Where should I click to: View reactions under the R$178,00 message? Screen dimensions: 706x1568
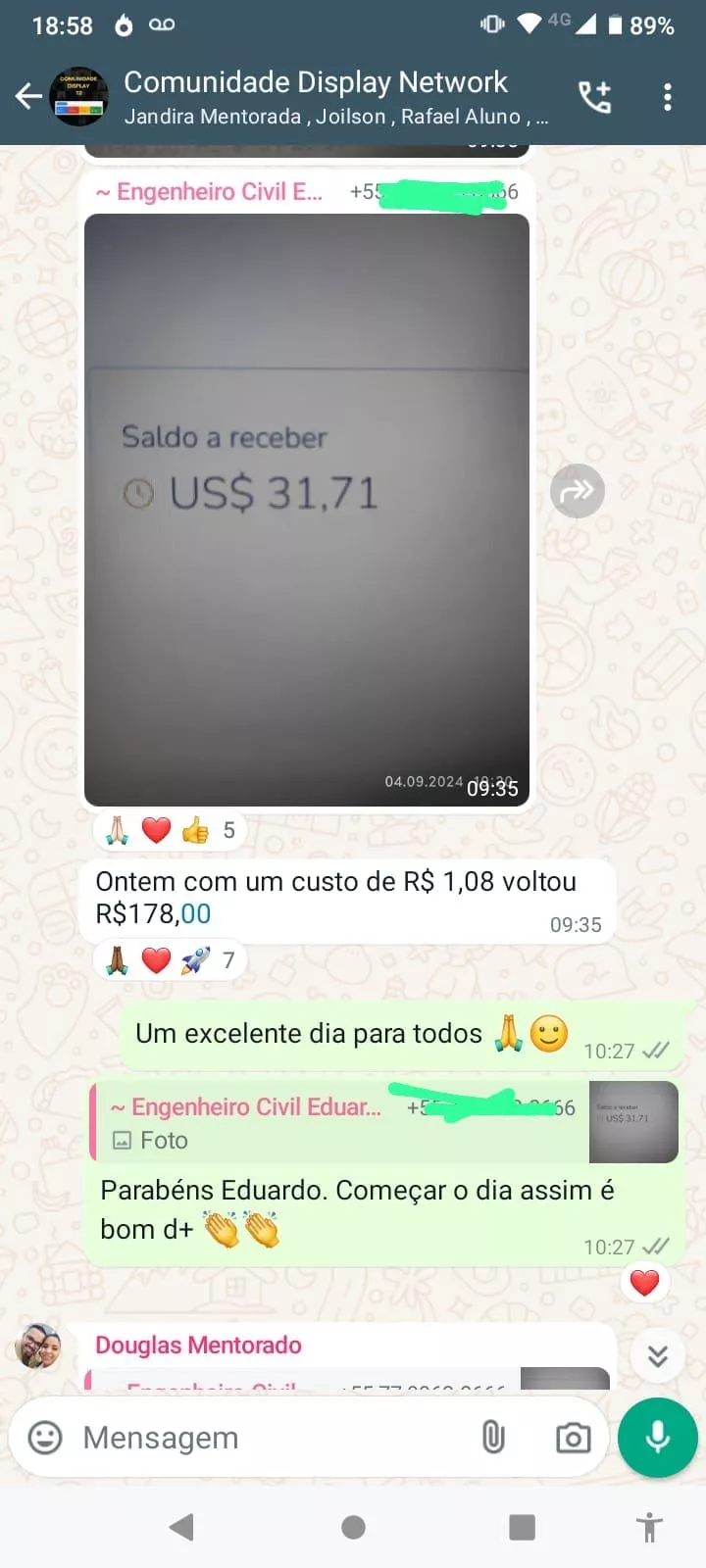point(170,960)
